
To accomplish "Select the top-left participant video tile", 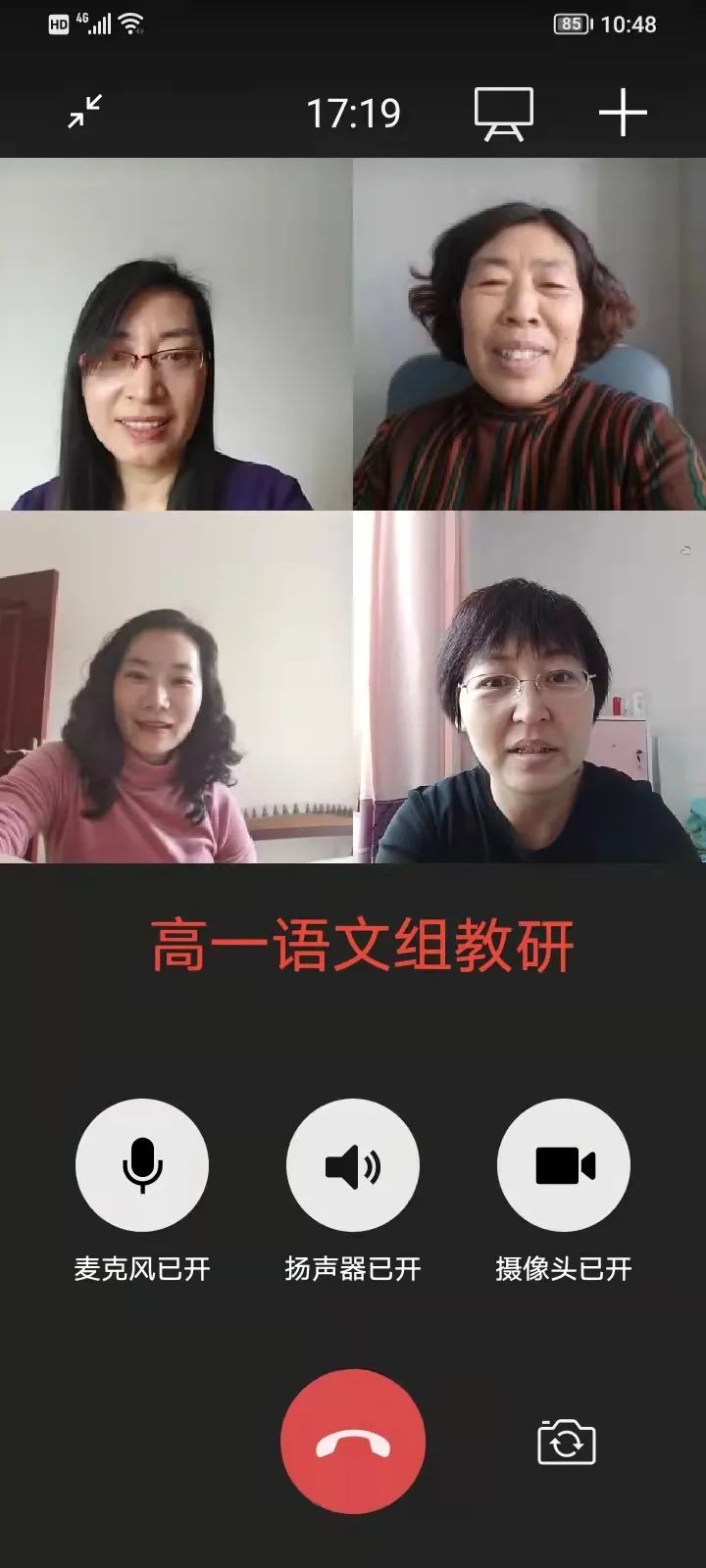I will click(x=176, y=333).
